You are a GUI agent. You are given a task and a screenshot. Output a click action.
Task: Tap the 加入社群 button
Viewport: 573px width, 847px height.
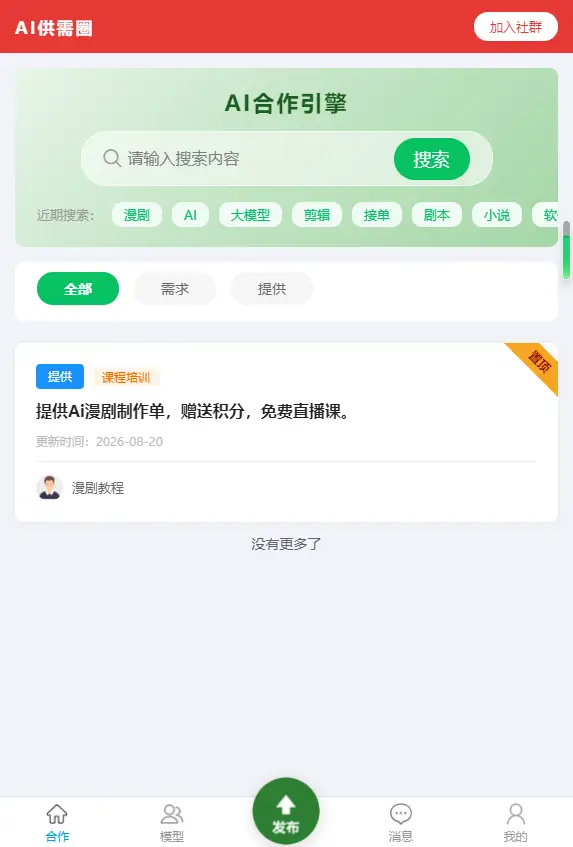tap(515, 26)
